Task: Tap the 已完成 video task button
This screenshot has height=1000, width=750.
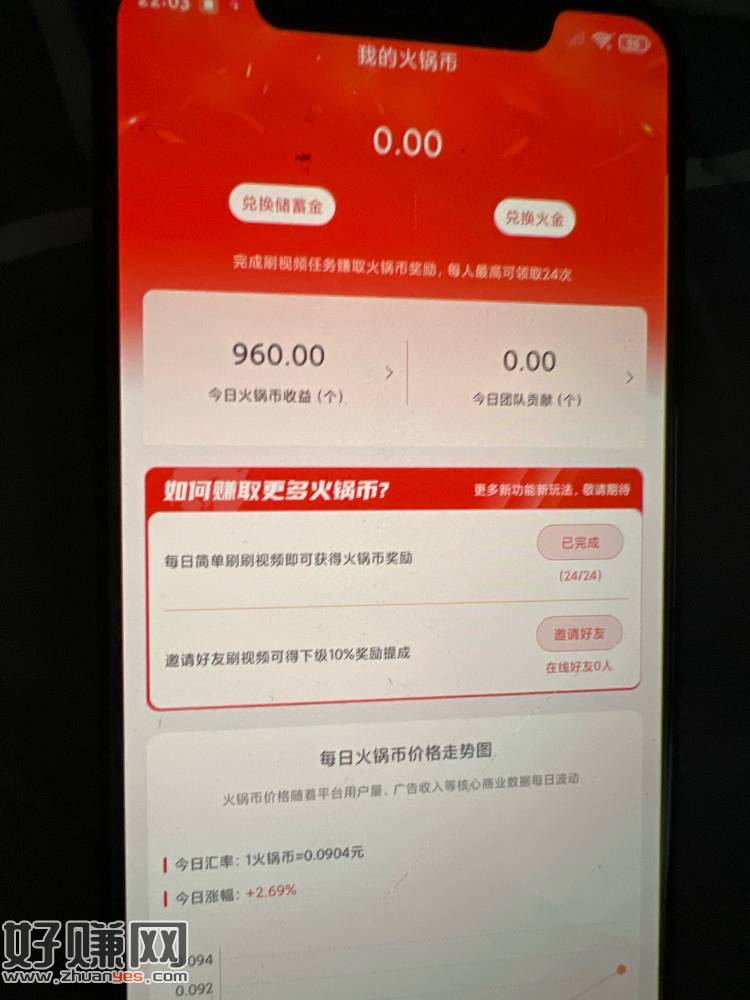Action: (580, 543)
